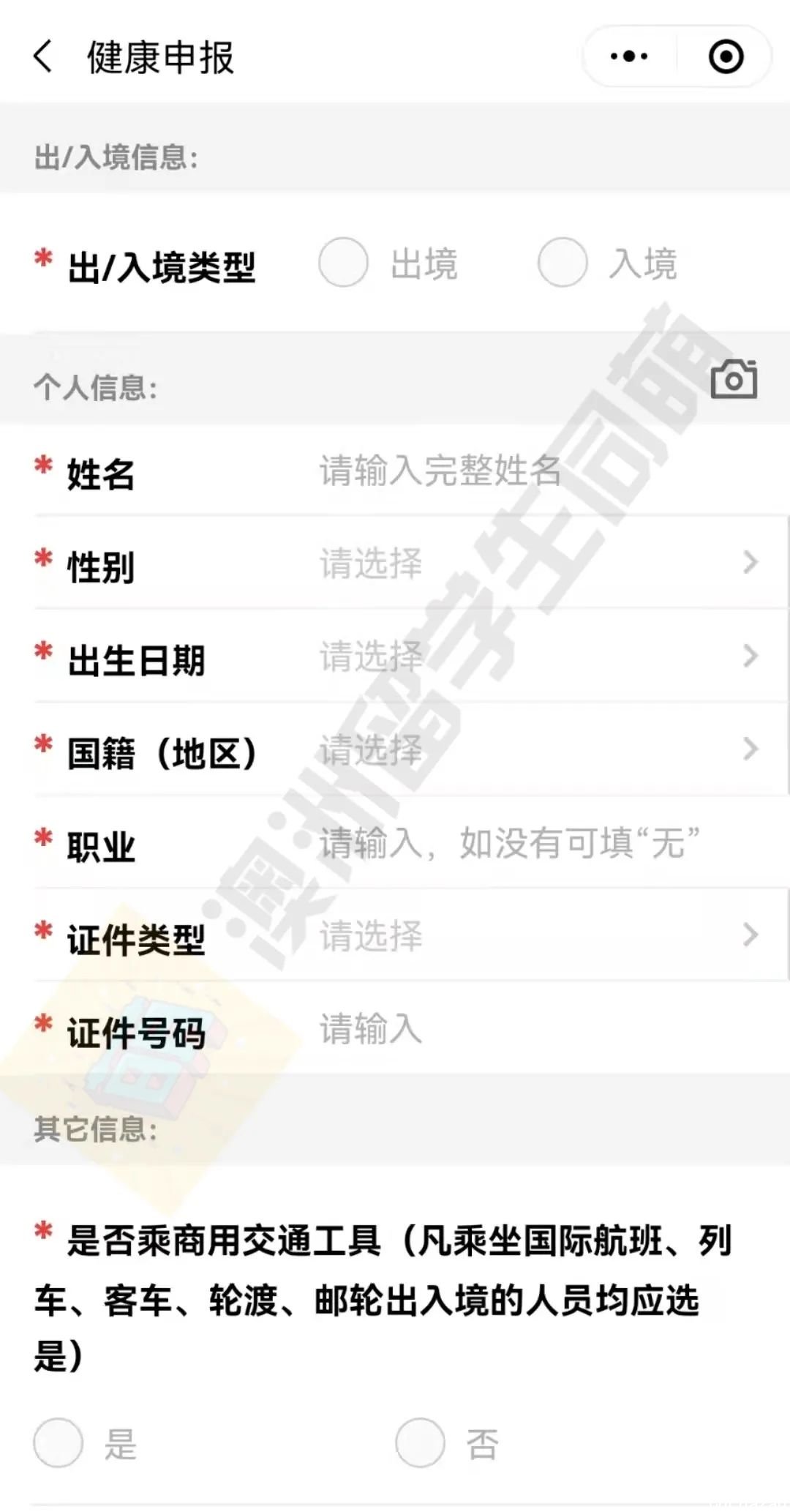Open the mini program more-options menu
The width and height of the screenshot is (790, 1512).
(x=629, y=56)
